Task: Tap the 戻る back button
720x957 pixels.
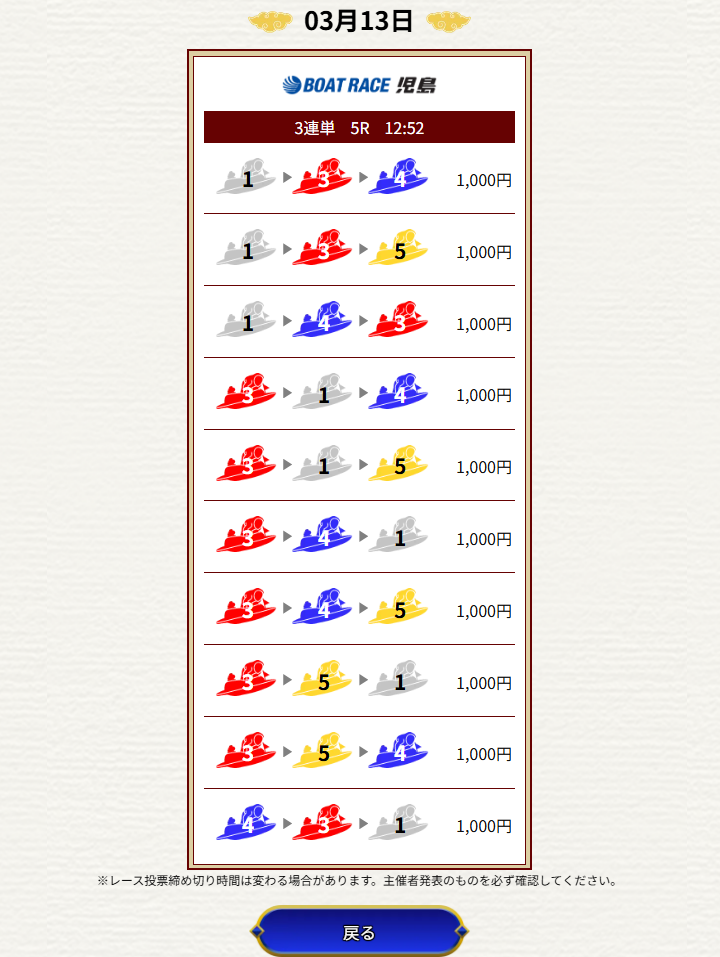Action: click(x=359, y=932)
